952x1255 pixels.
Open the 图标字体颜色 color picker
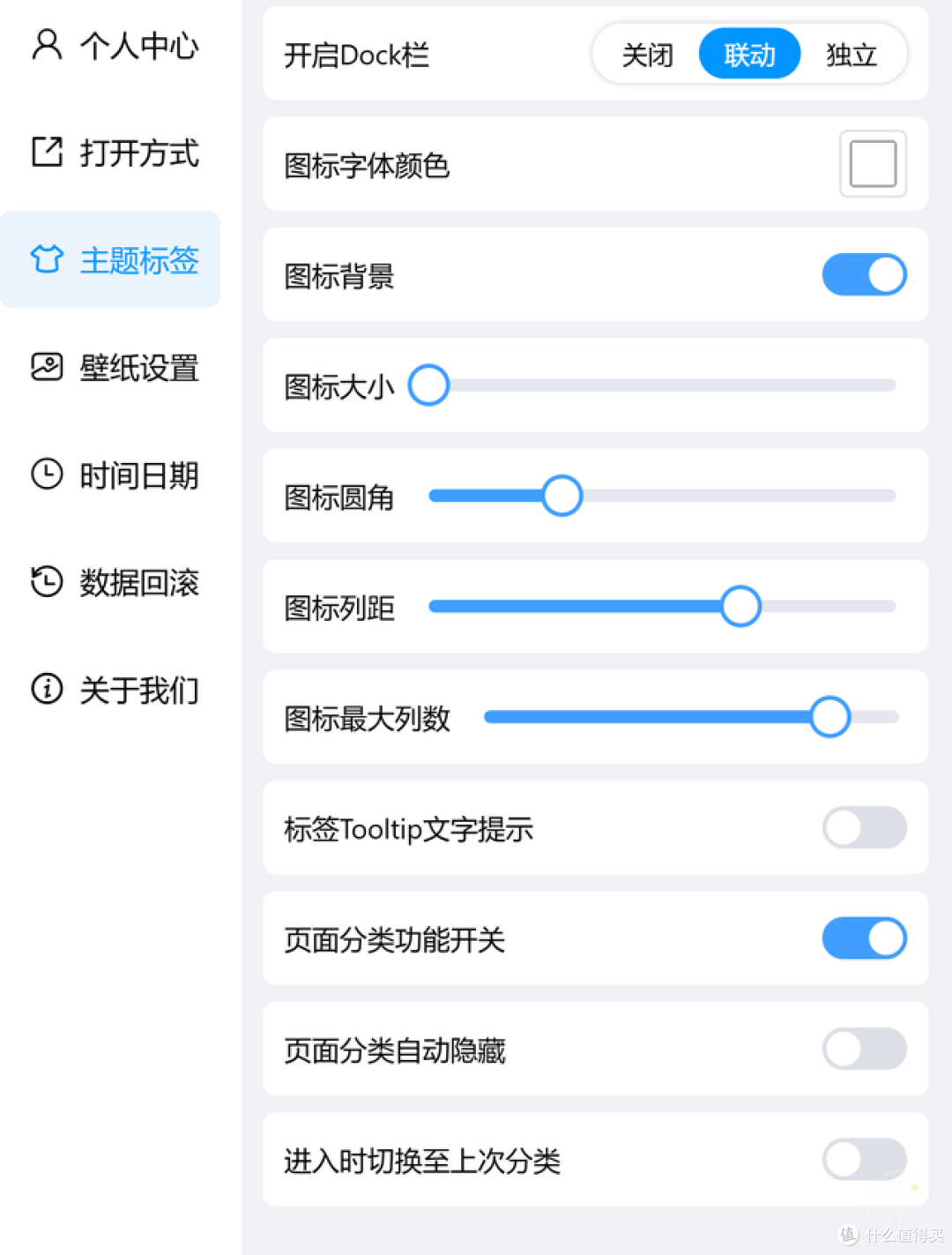[872, 164]
